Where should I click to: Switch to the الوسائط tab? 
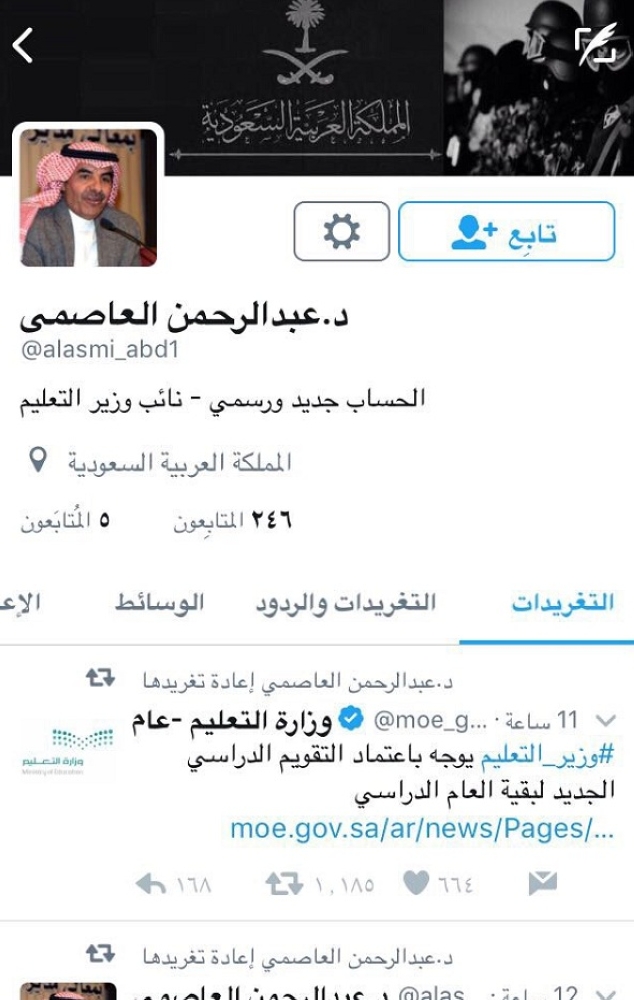pos(158,603)
